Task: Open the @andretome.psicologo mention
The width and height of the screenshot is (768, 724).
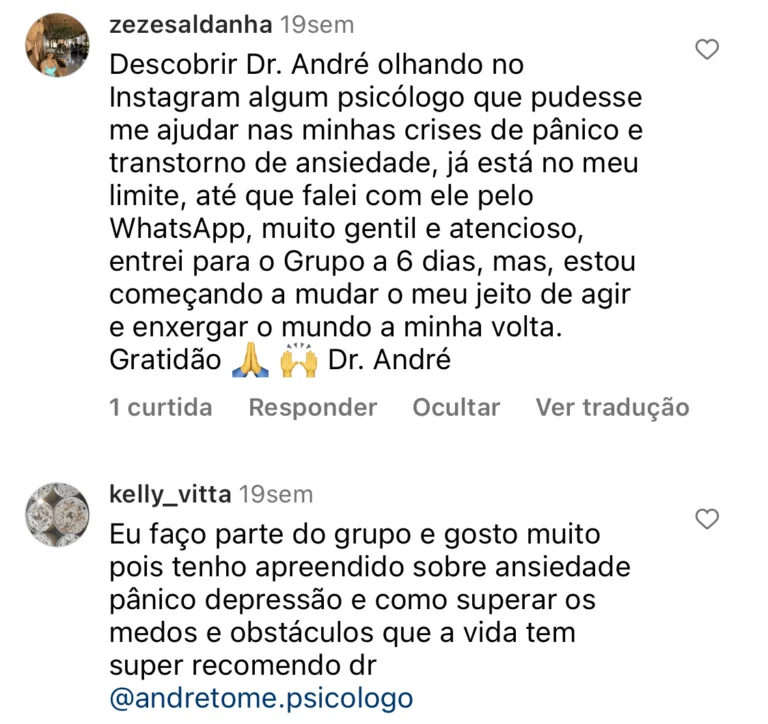Action: click(261, 697)
